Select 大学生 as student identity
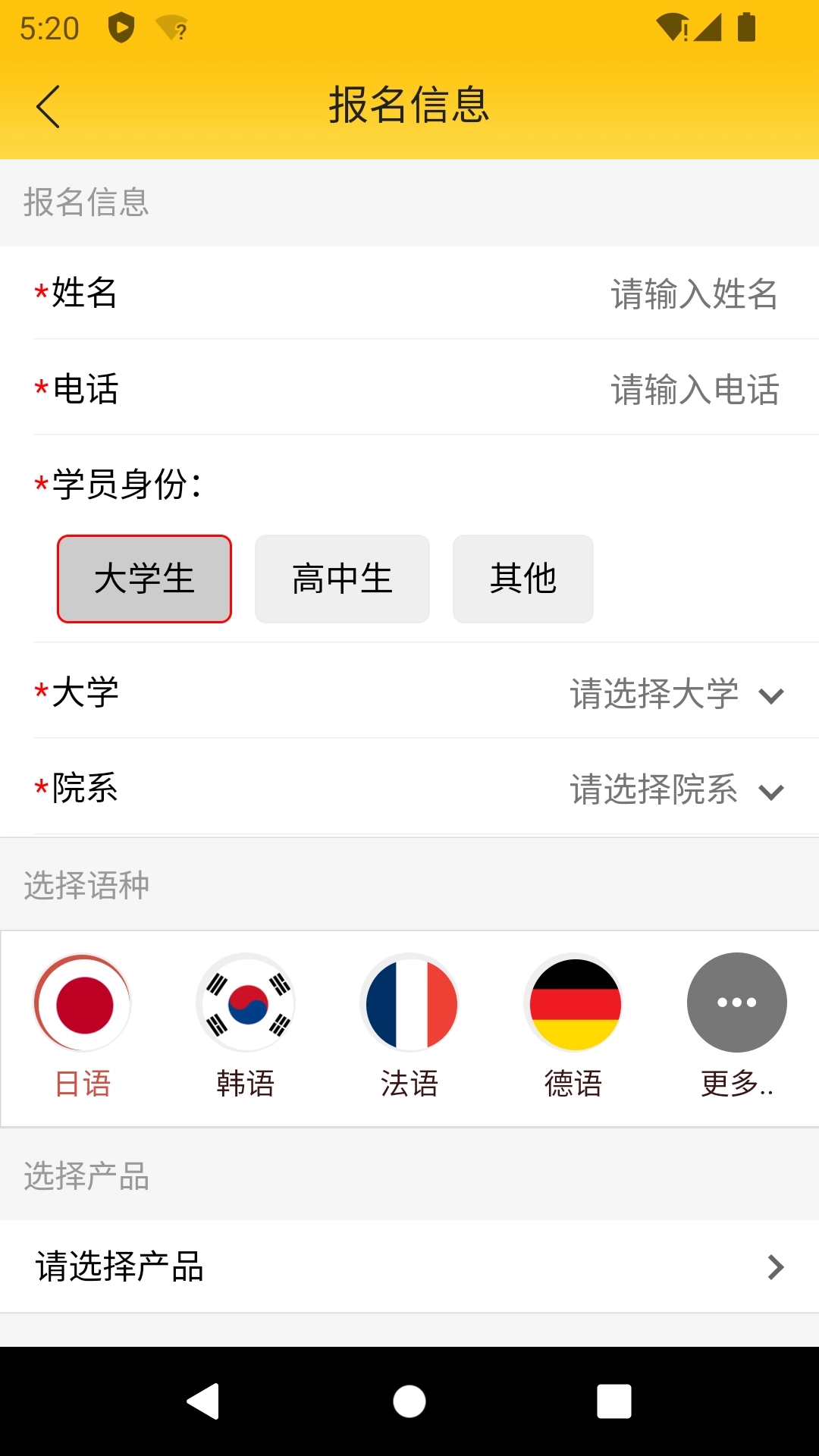This screenshot has width=819, height=1456. [x=144, y=579]
